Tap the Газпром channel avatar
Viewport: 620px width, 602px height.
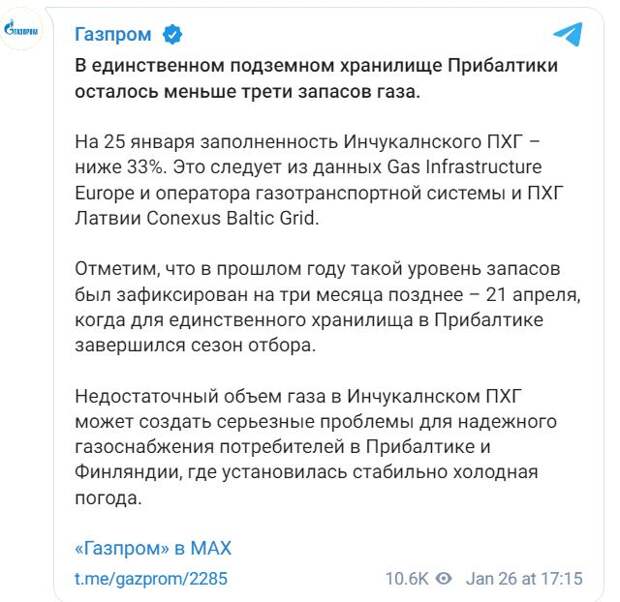pos(23,30)
